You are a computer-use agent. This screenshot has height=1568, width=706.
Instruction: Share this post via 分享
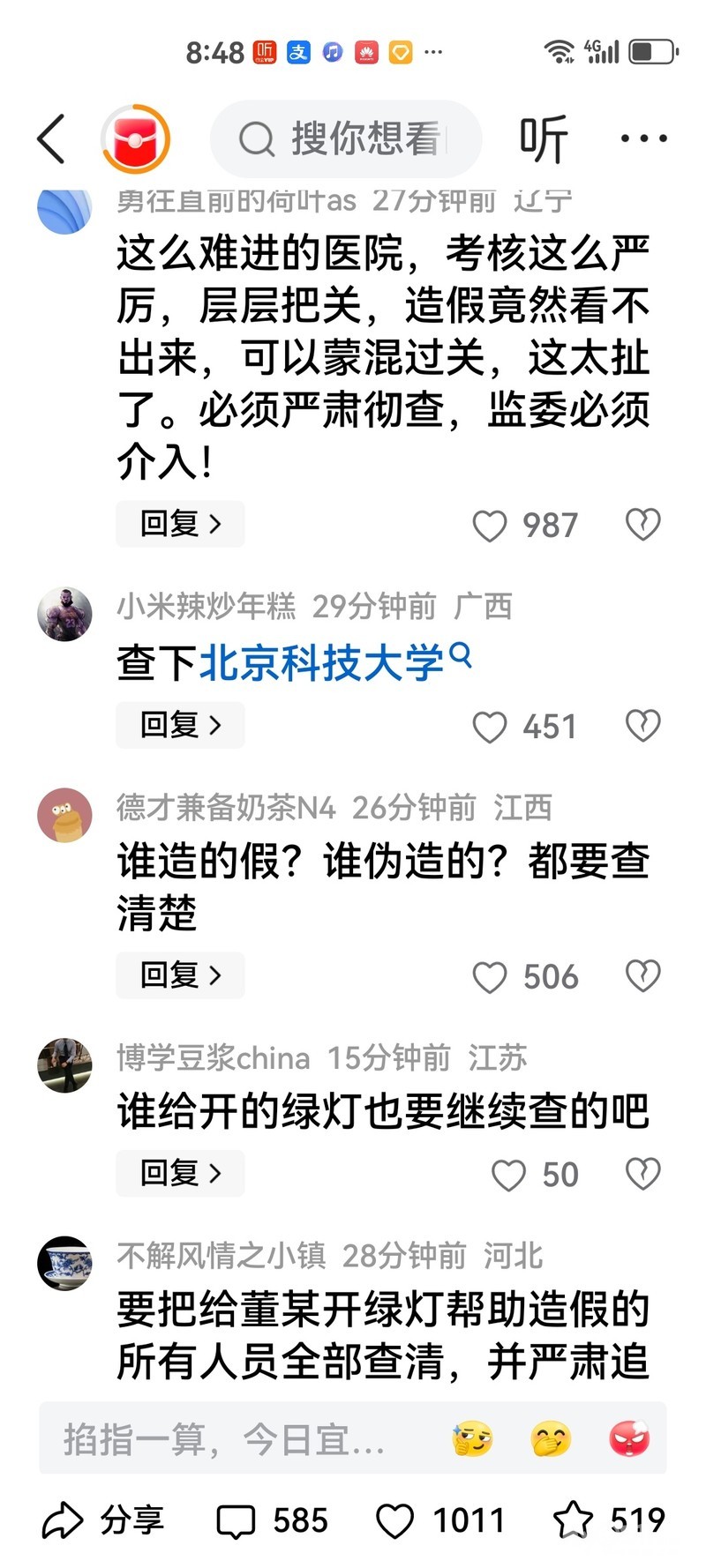102,1520
